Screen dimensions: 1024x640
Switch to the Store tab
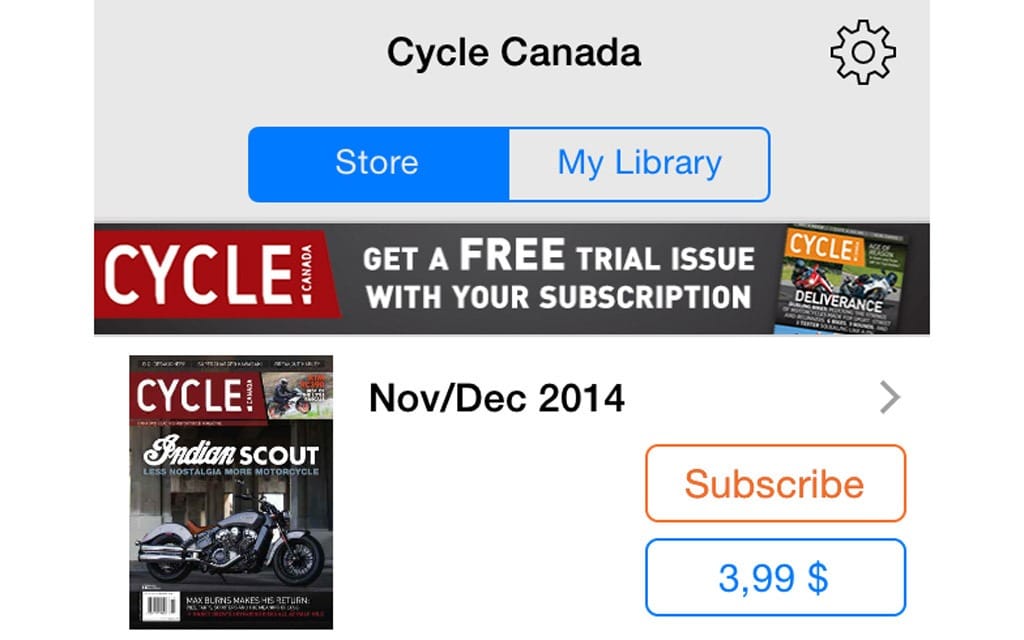378,164
